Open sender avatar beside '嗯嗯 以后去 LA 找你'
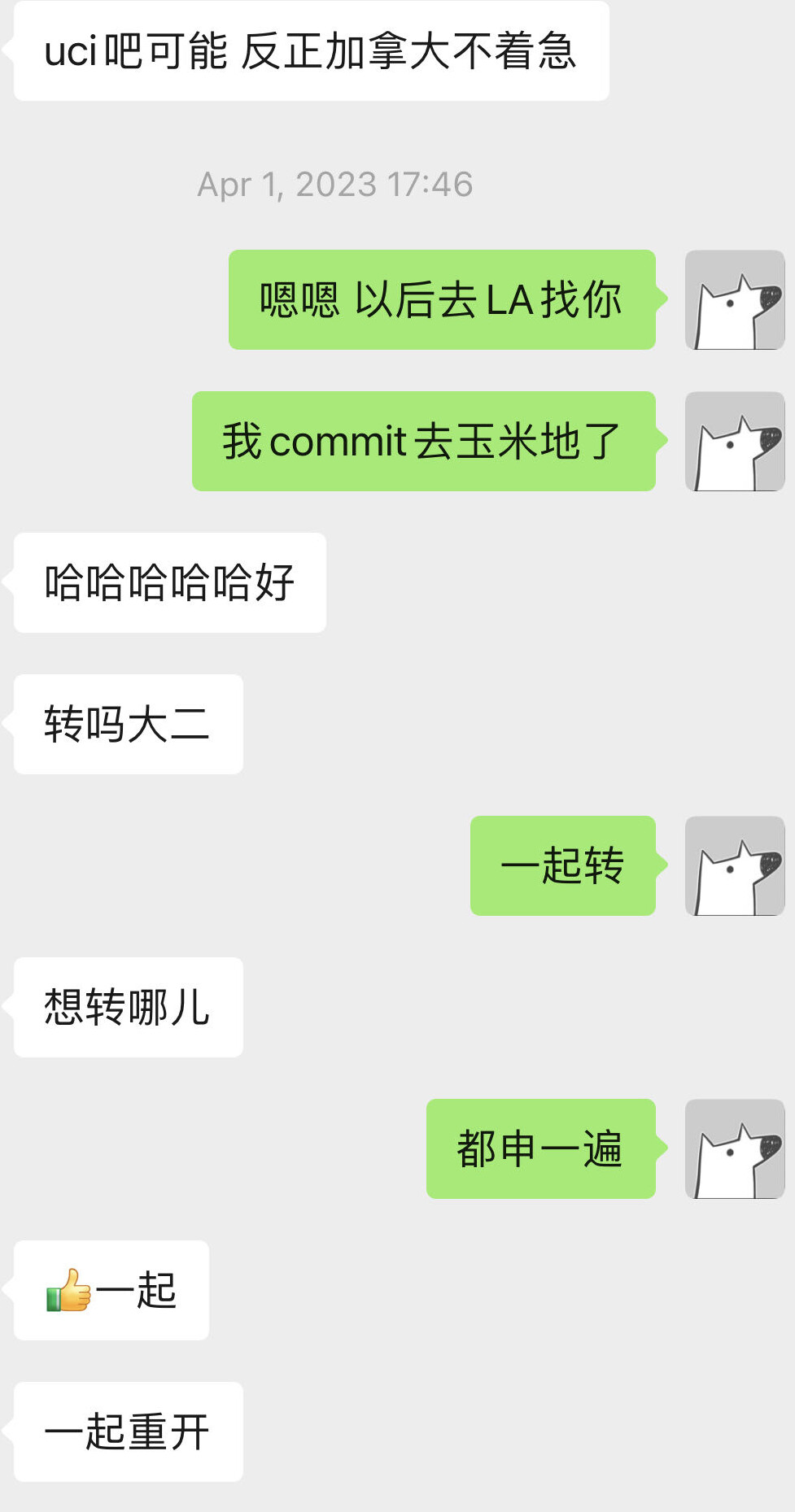795x1512 pixels. click(x=734, y=300)
